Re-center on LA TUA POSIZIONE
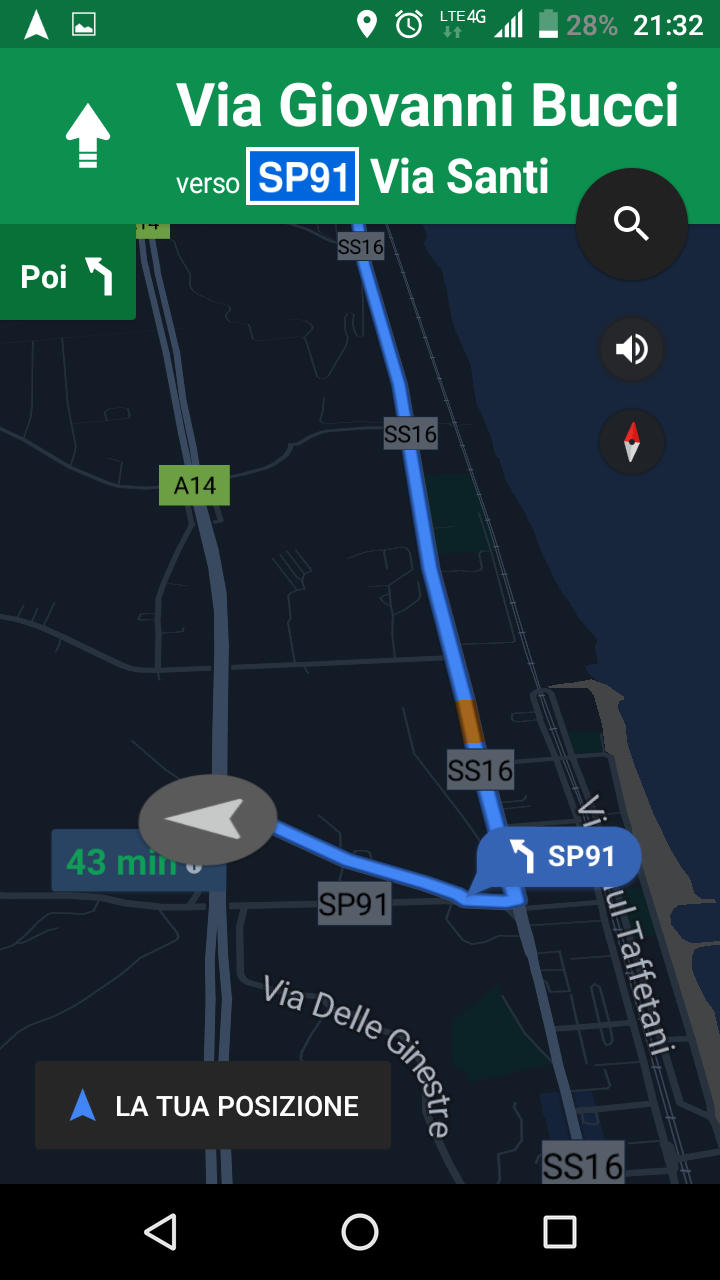Image resolution: width=720 pixels, height=1280 pixels. 213,1105
